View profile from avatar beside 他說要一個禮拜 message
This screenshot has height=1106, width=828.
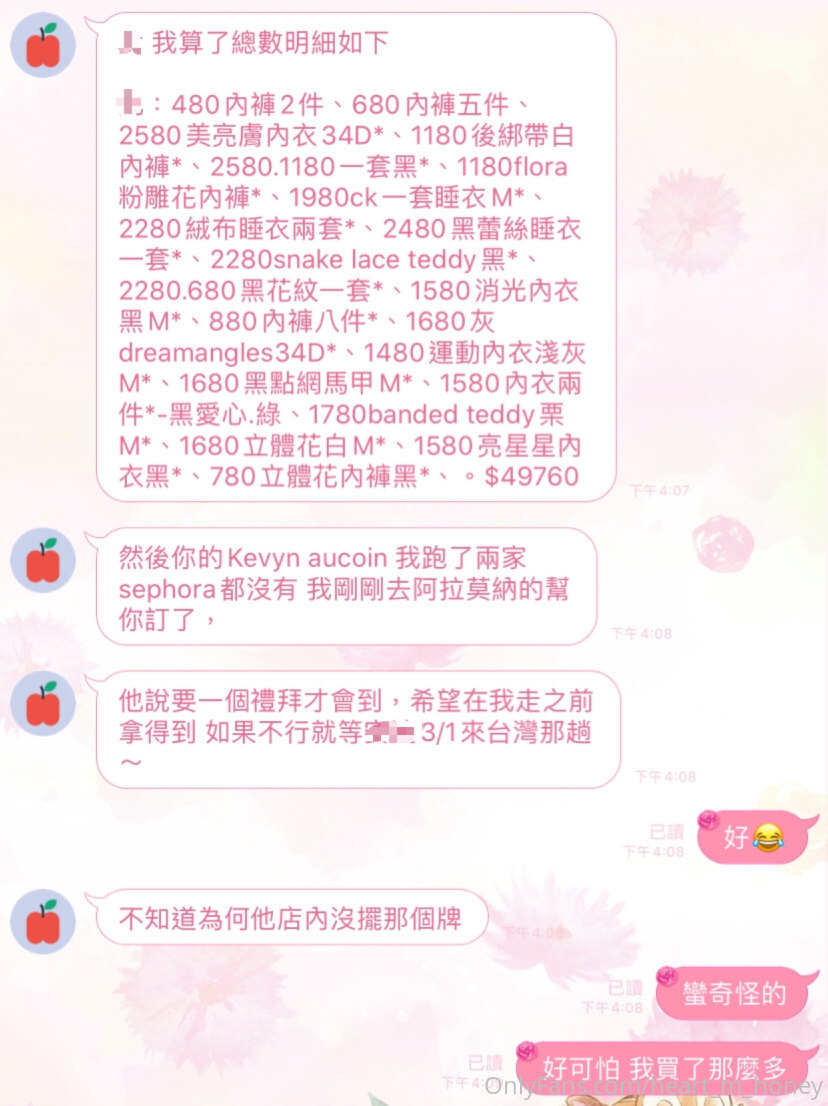point(43,703)
